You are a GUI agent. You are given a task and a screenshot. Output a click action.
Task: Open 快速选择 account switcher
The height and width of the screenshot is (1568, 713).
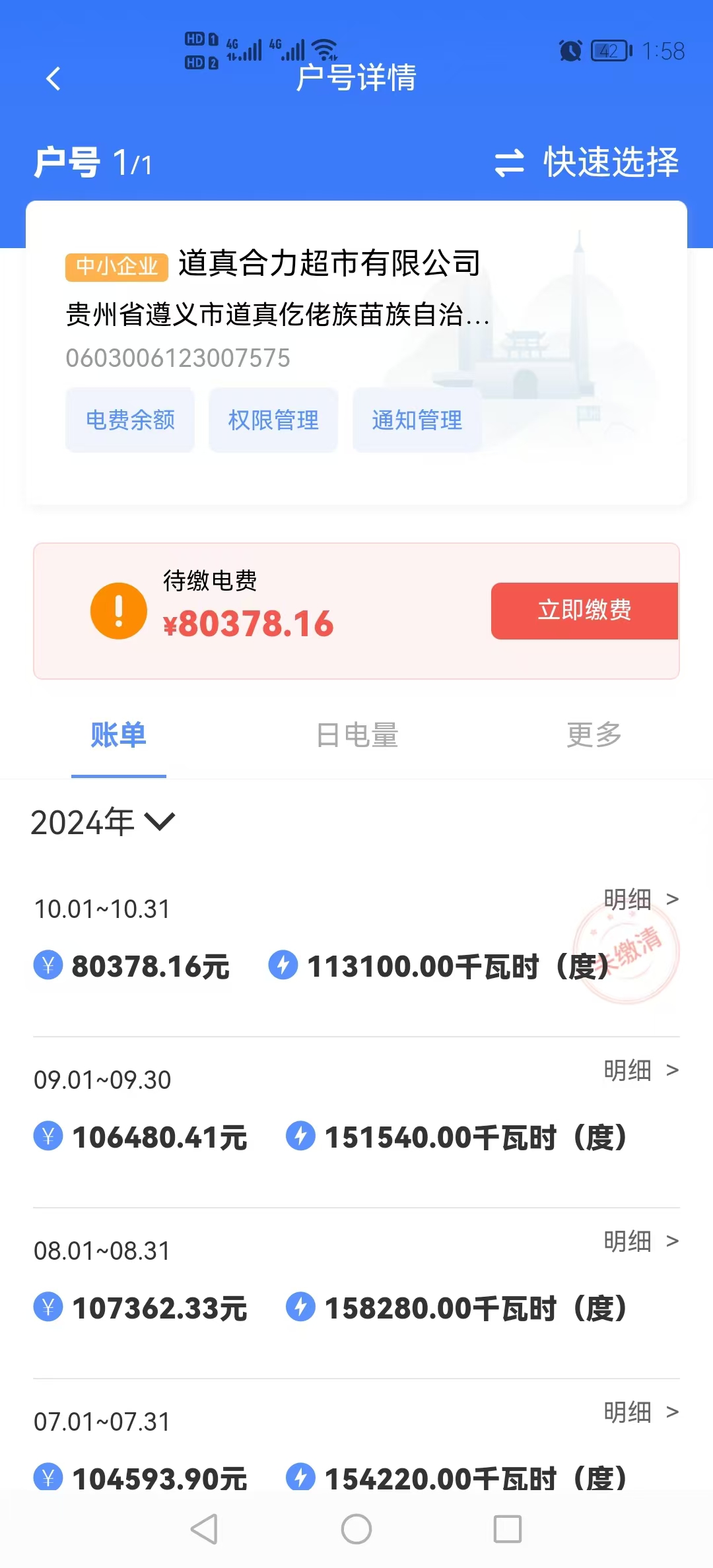pyautogui.click(x=587, y=162)
